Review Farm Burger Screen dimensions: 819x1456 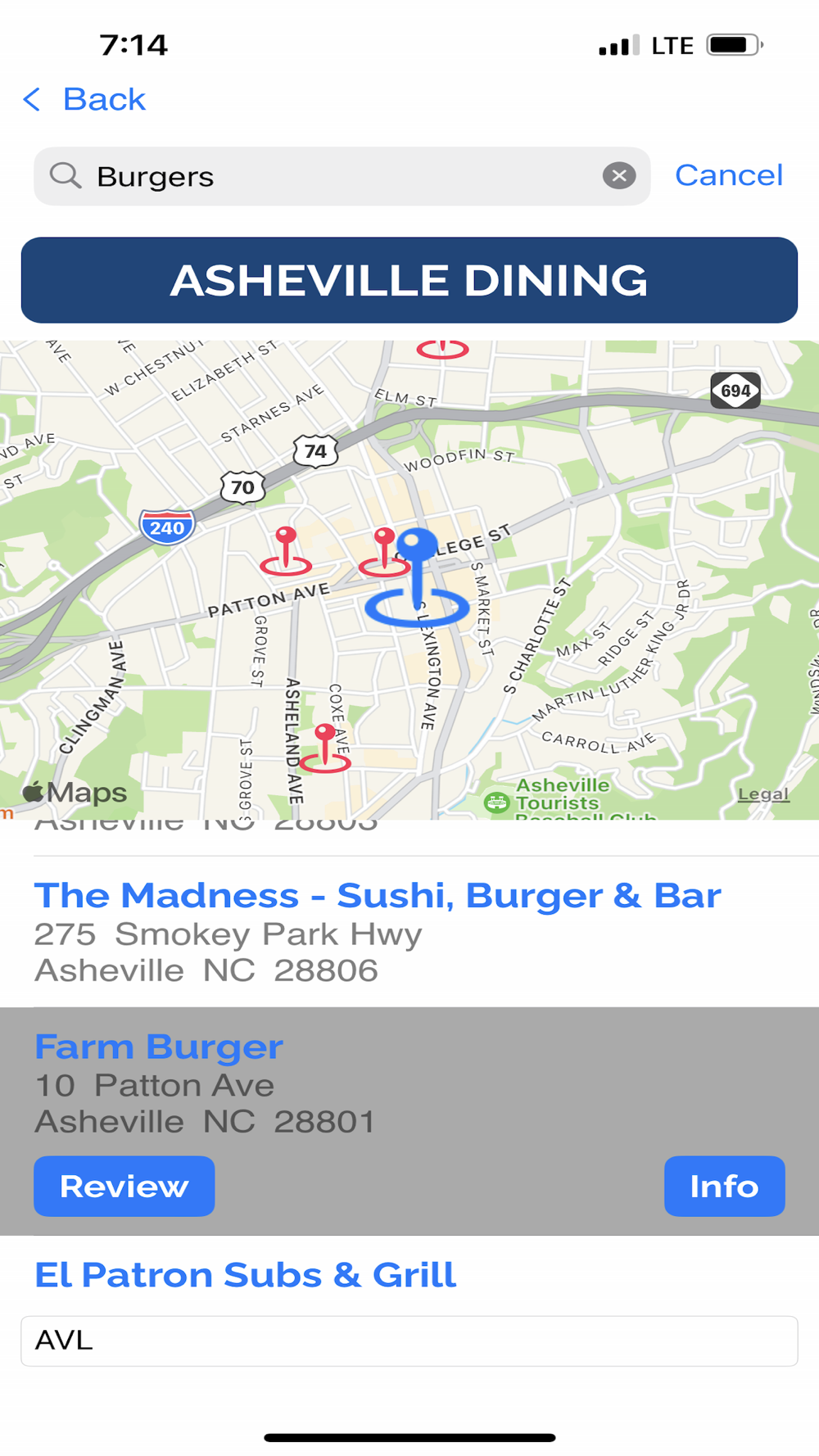[x=124, y=1186]
